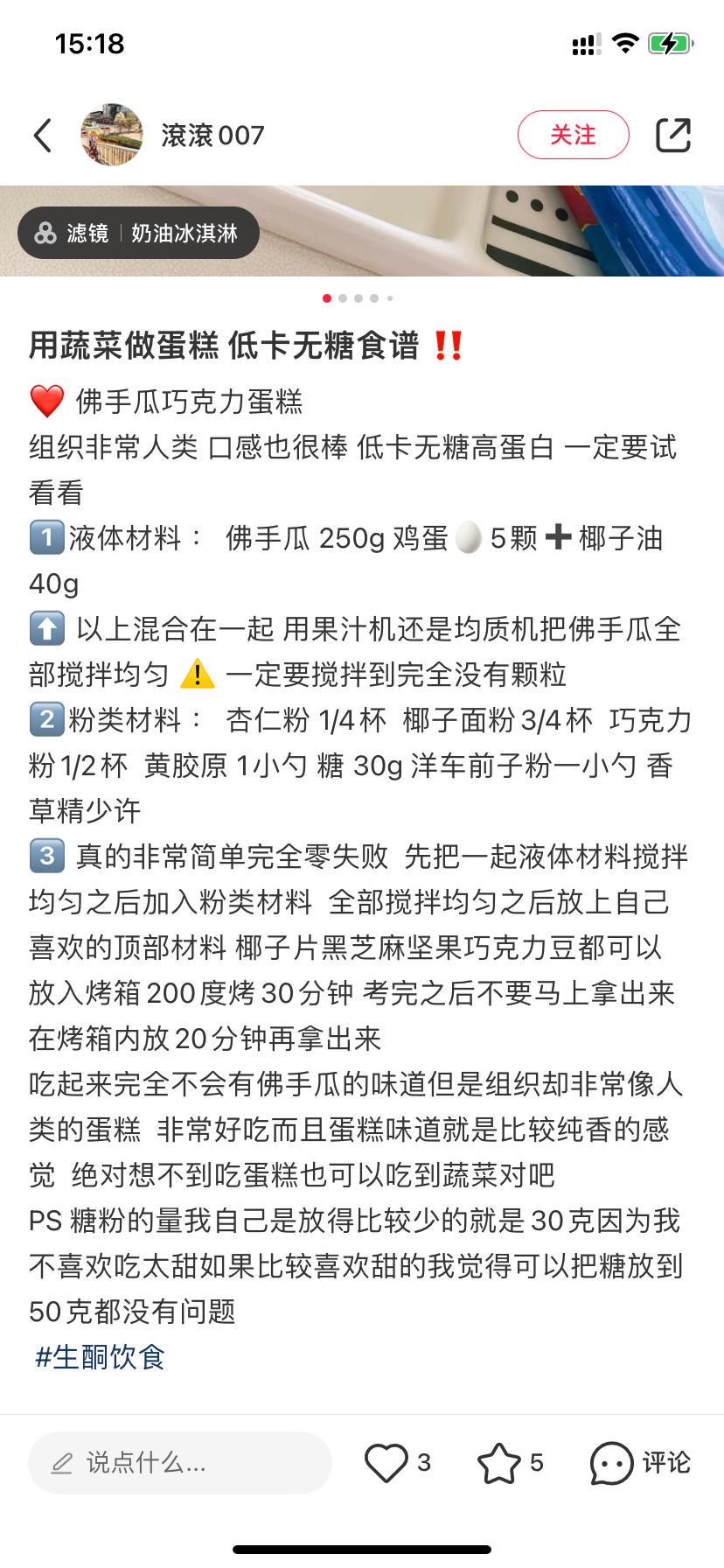724x1568 pixels.
Task: Share this post
Action: (x=672, y=136)
